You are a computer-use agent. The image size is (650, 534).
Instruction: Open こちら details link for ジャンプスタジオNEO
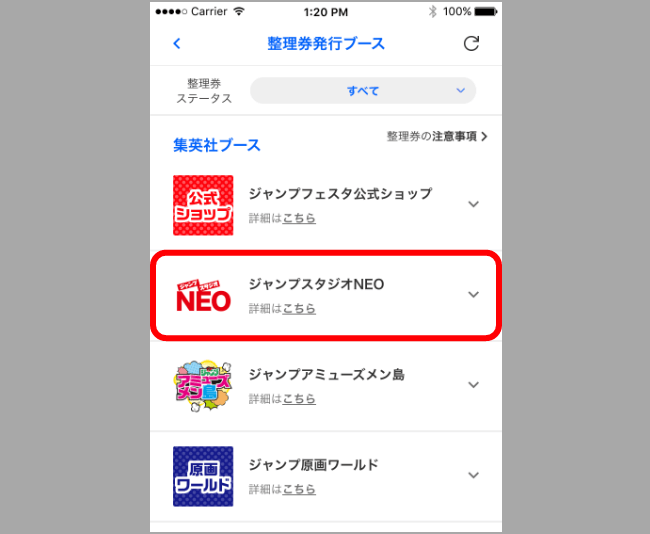click(299, 309)
